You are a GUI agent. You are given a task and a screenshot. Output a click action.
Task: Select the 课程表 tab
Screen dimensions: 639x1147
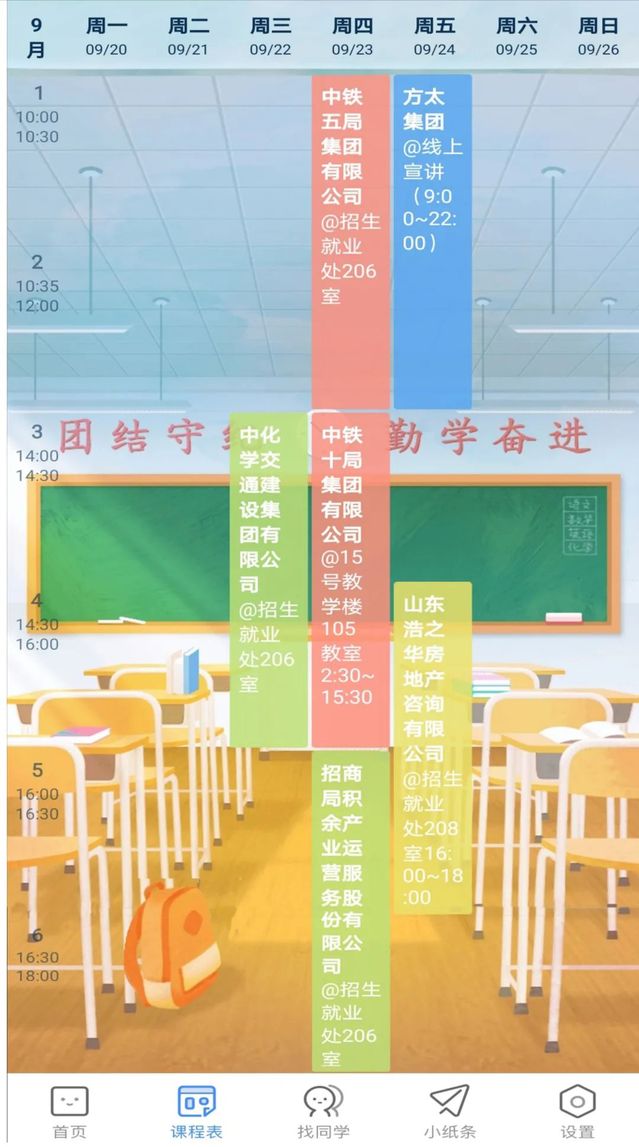coord(196,1111)
